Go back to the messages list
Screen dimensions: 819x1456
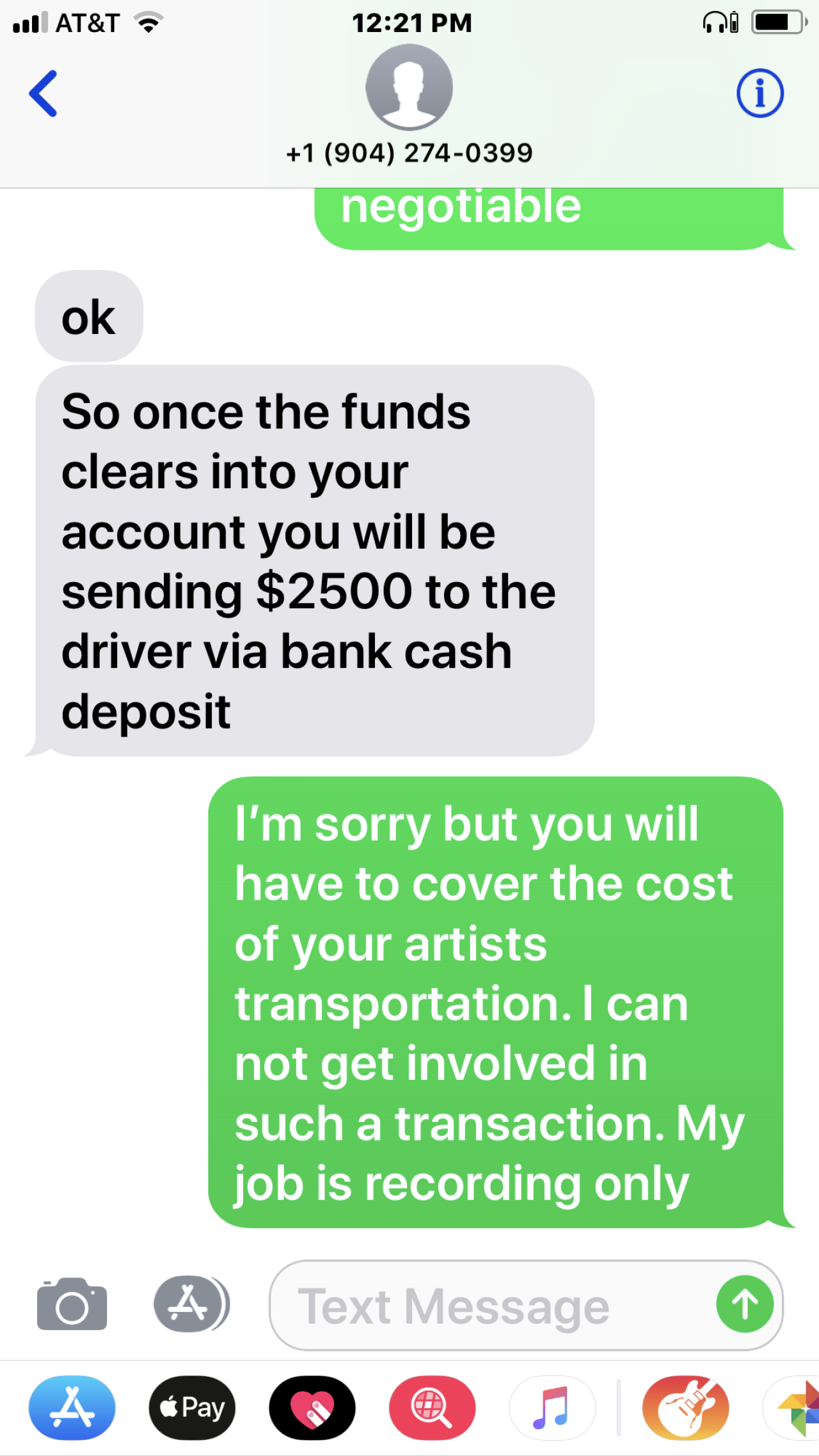coord(44,93)
